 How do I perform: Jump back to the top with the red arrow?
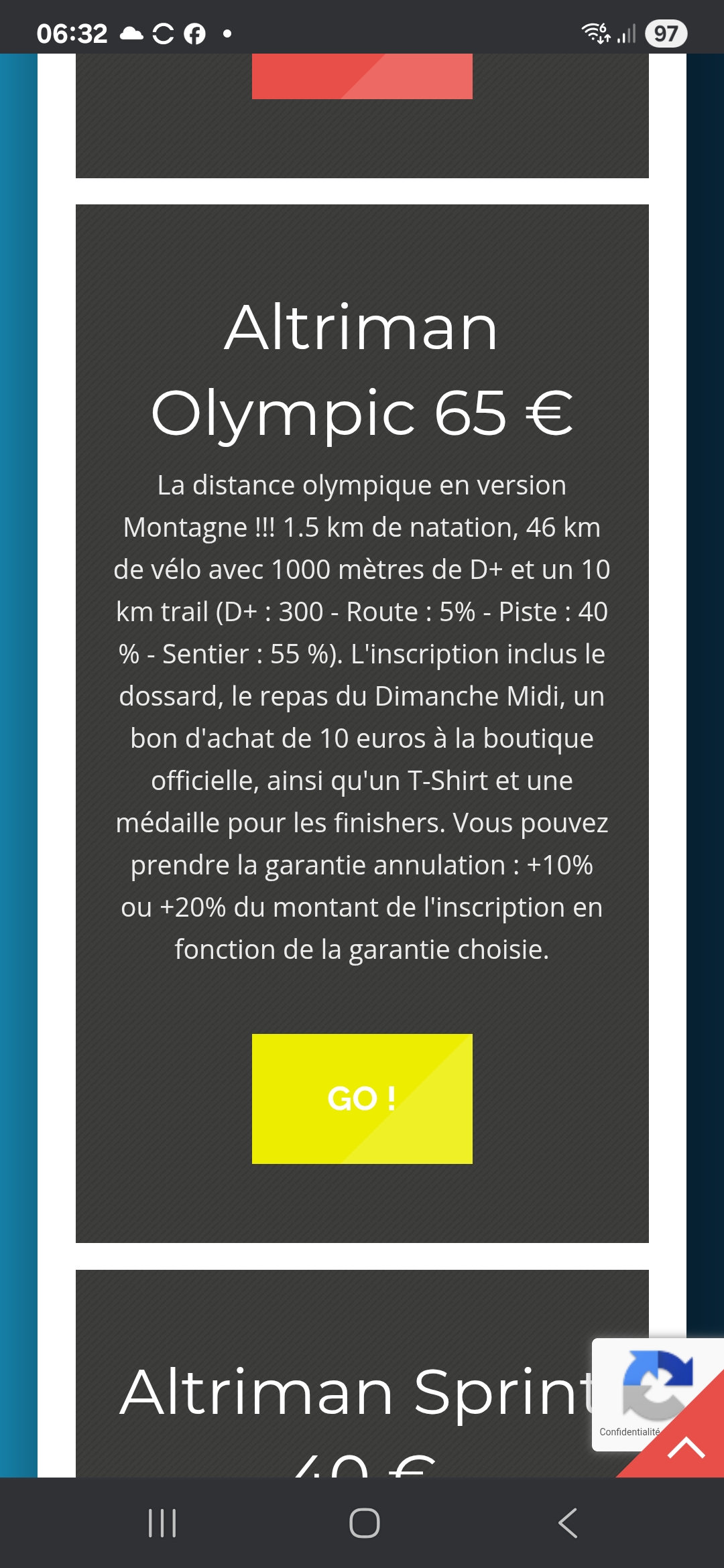coord(686,1447)
